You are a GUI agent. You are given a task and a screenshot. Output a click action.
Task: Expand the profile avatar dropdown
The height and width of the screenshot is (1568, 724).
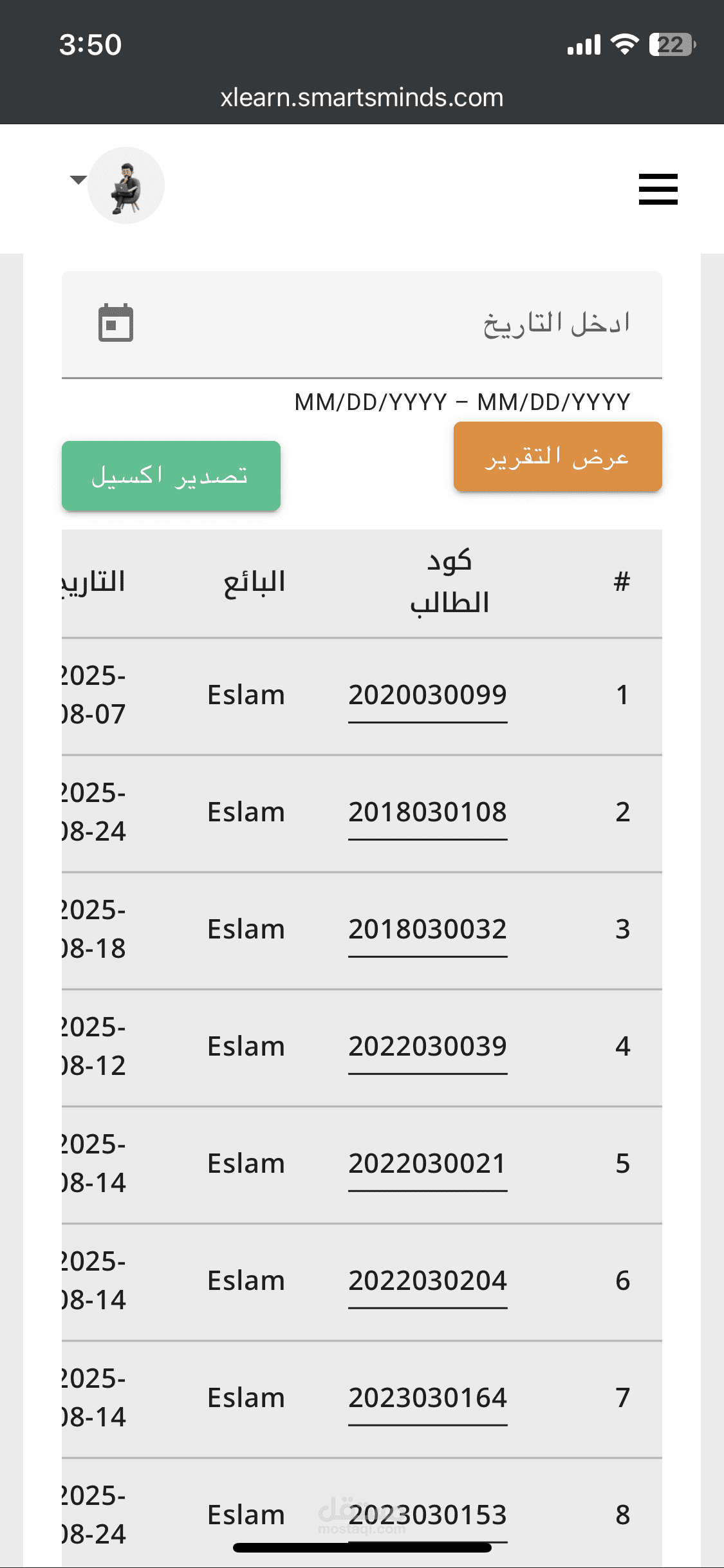coord(117,185)
